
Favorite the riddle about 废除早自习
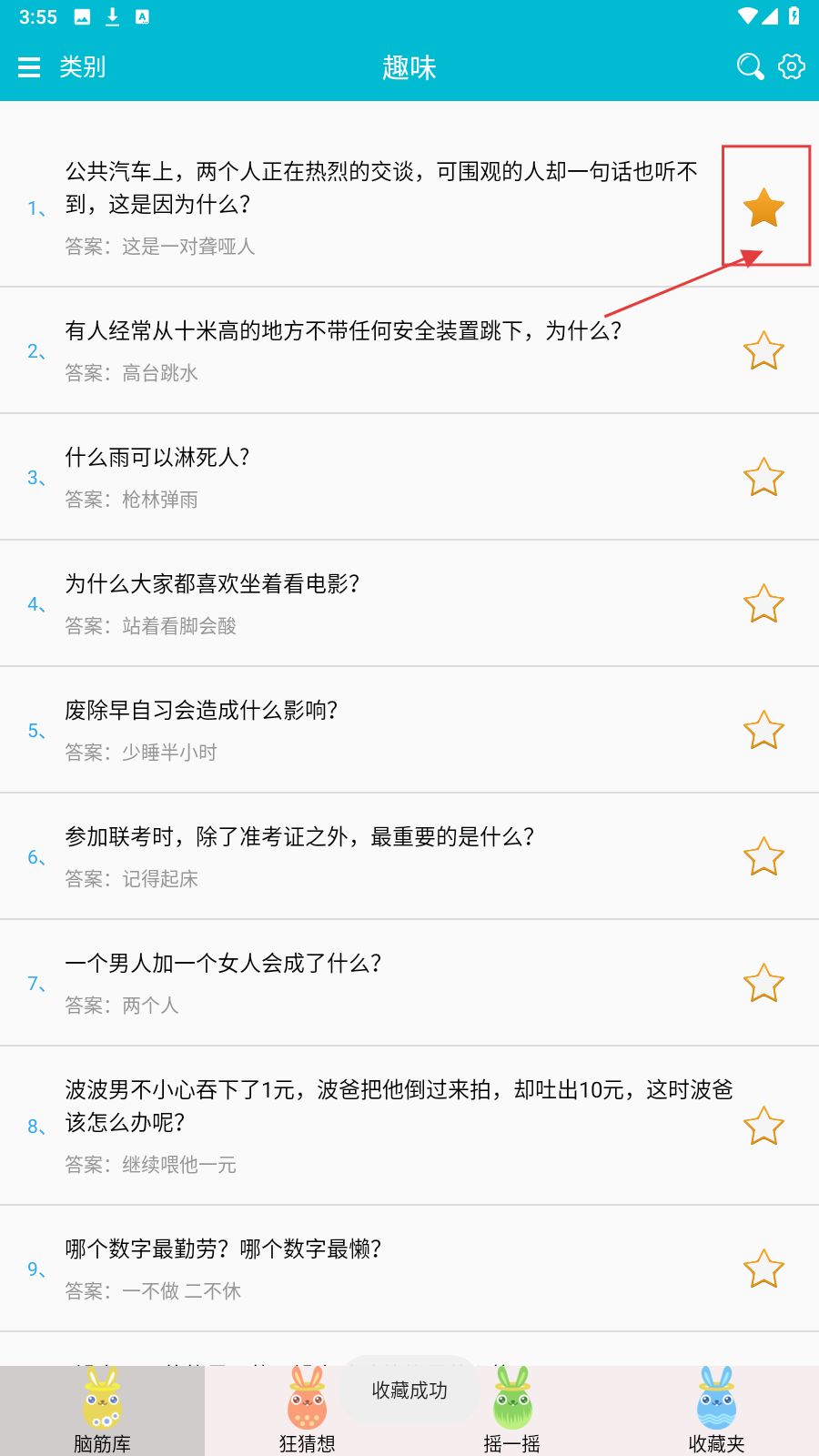tap(763, 731)
